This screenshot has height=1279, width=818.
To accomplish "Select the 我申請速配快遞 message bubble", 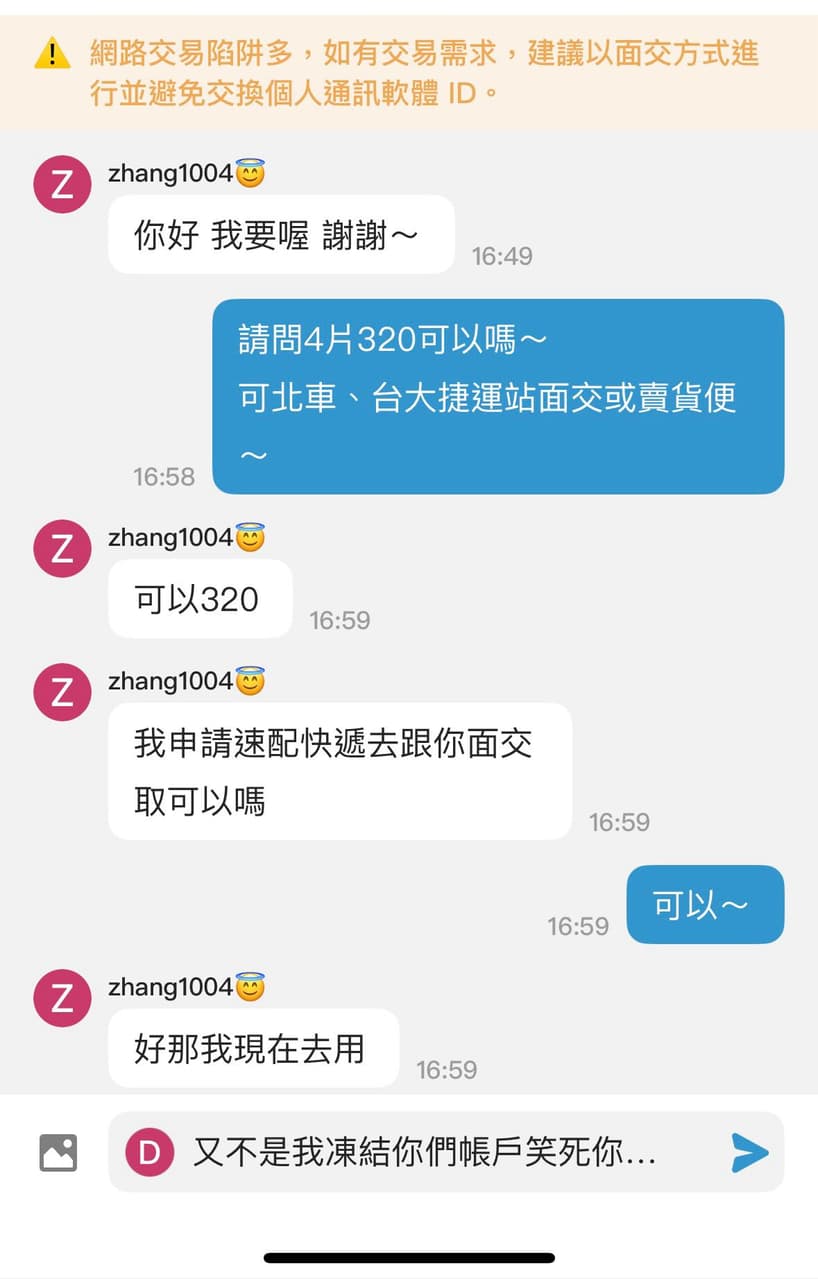I will pos(338,771).
